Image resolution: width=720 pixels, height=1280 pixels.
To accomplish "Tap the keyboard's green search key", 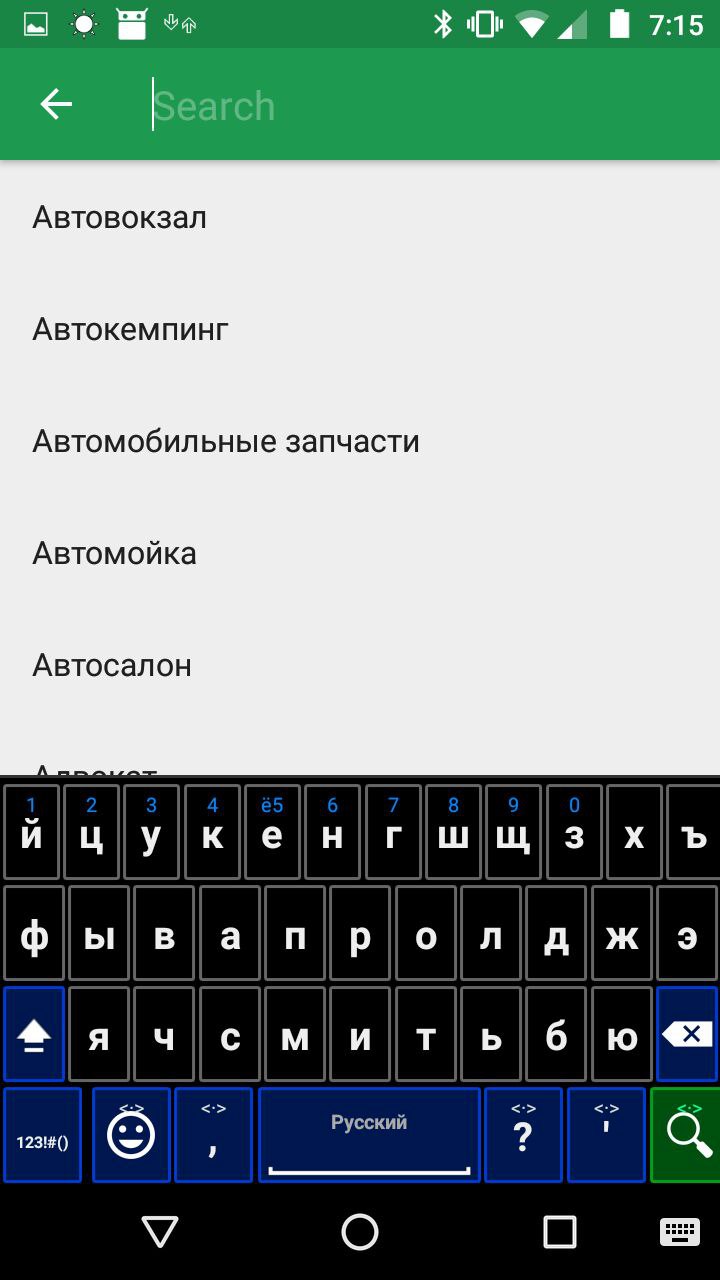I will pos(685,1136).
